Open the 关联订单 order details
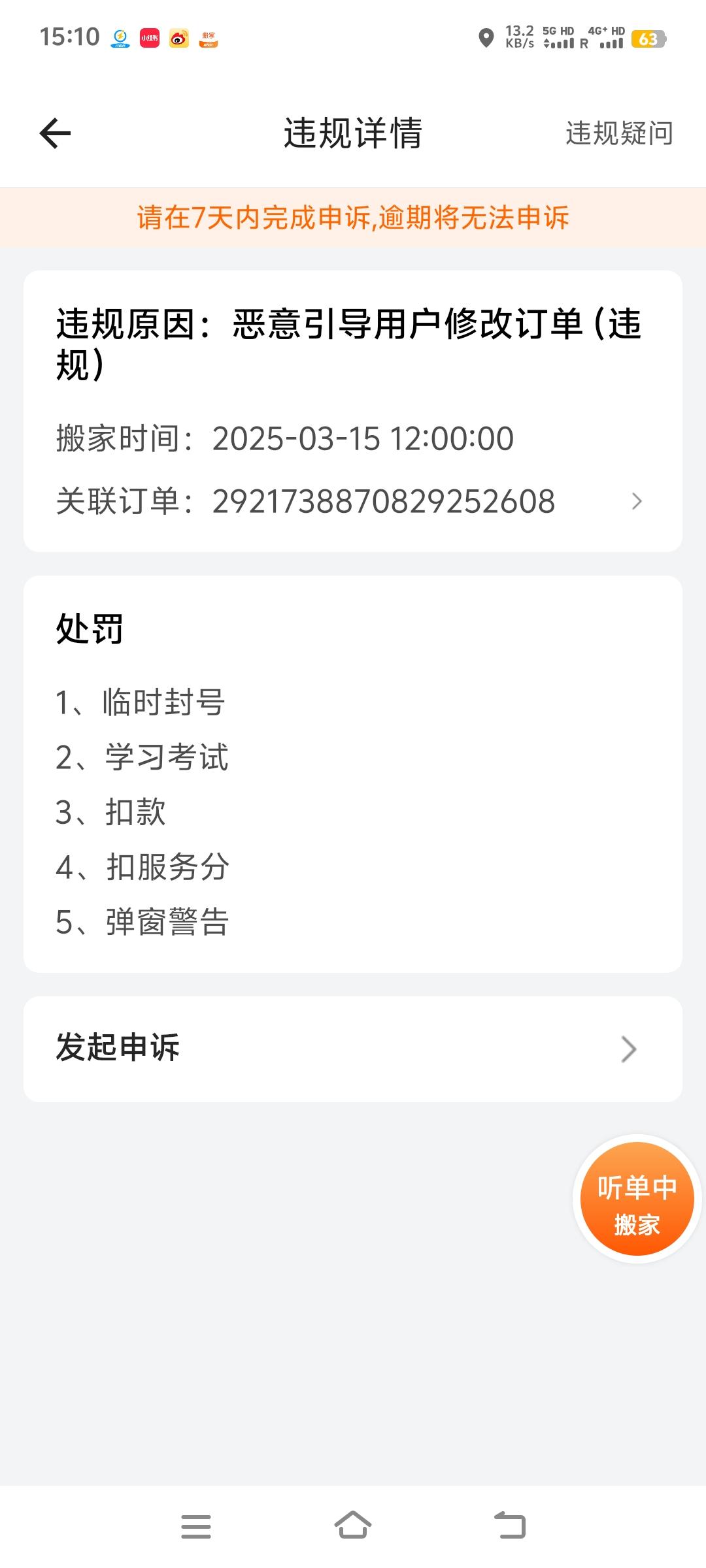Viewport: 706px width, 1568px height. point(353,502)
